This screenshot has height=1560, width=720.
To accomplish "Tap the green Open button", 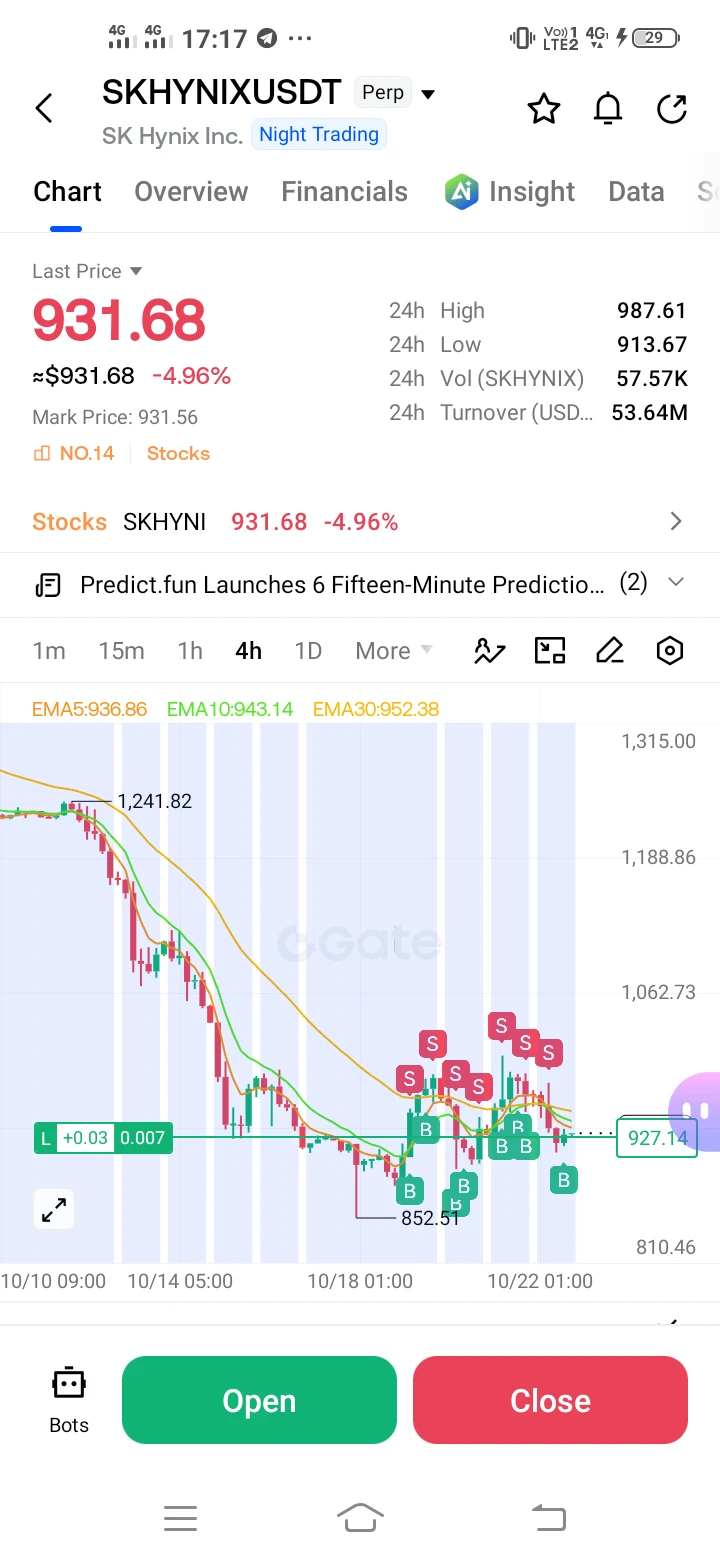I will click(x=259, y=1400).
